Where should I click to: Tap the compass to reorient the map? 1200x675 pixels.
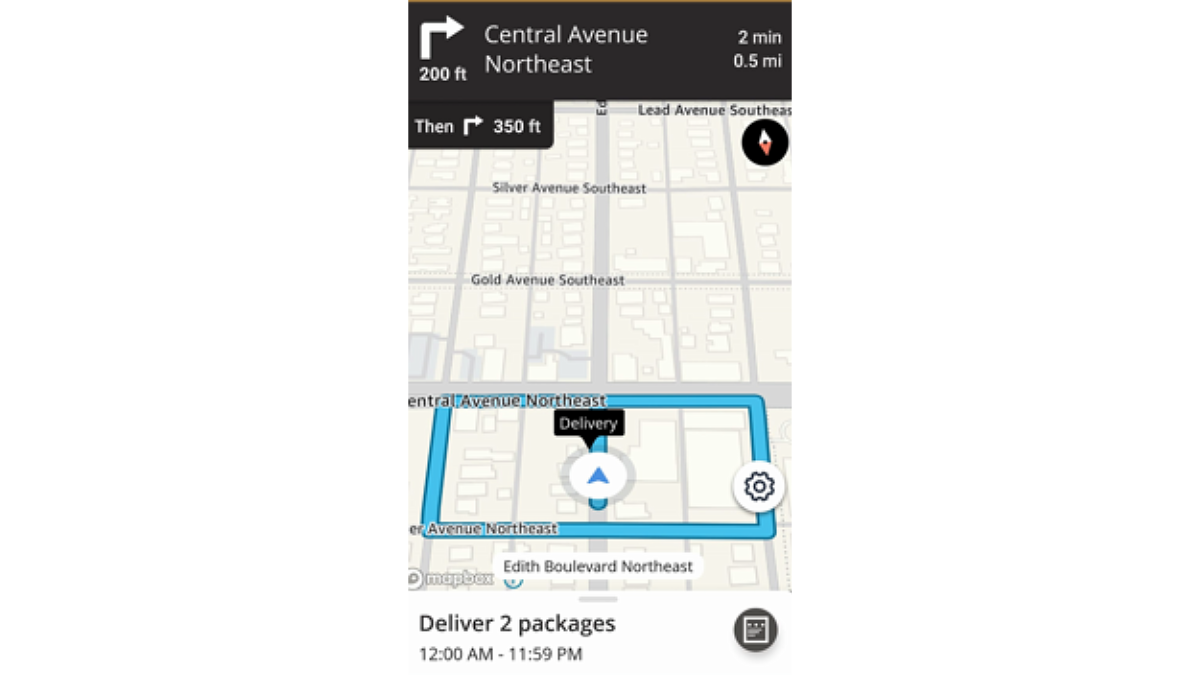point(765,143)
